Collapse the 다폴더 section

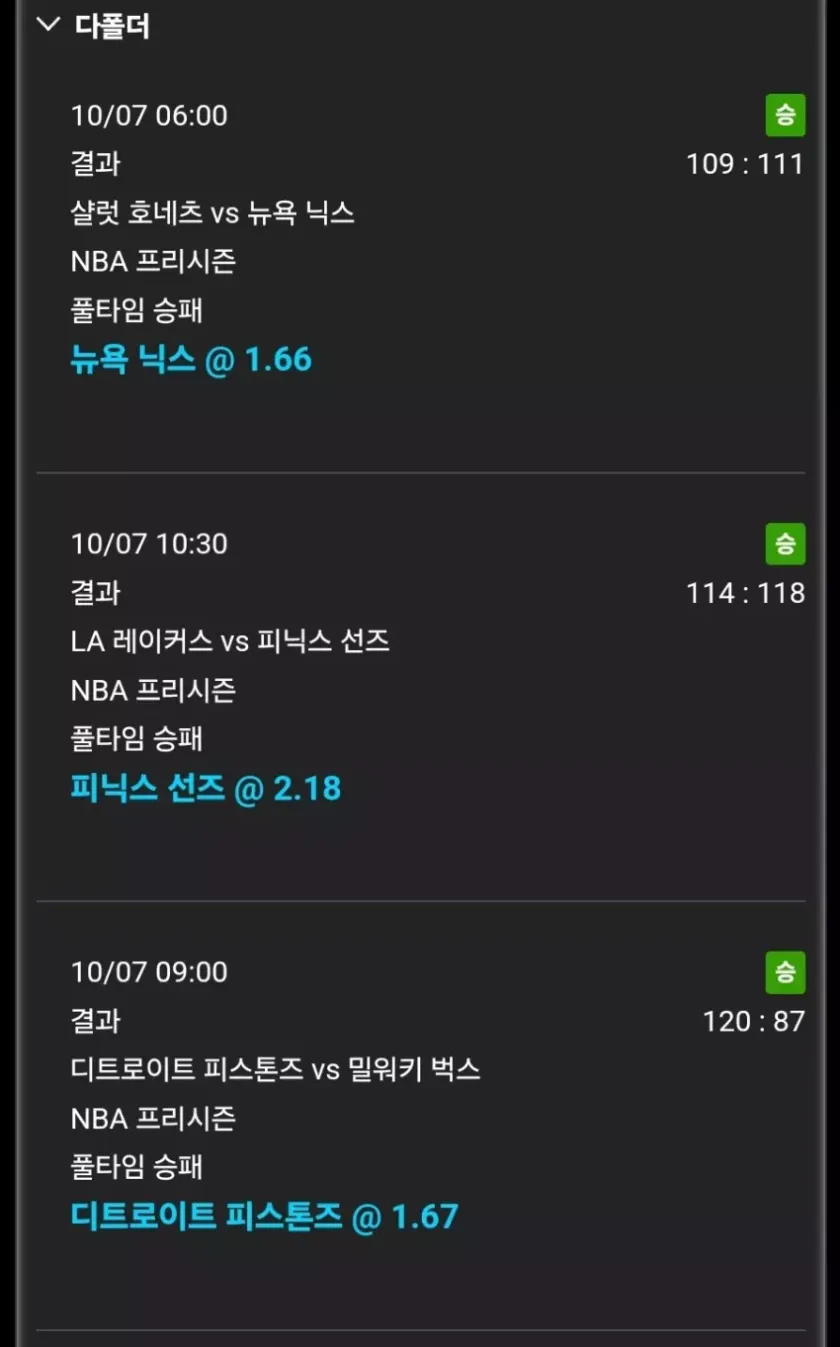tap(49, 25)
